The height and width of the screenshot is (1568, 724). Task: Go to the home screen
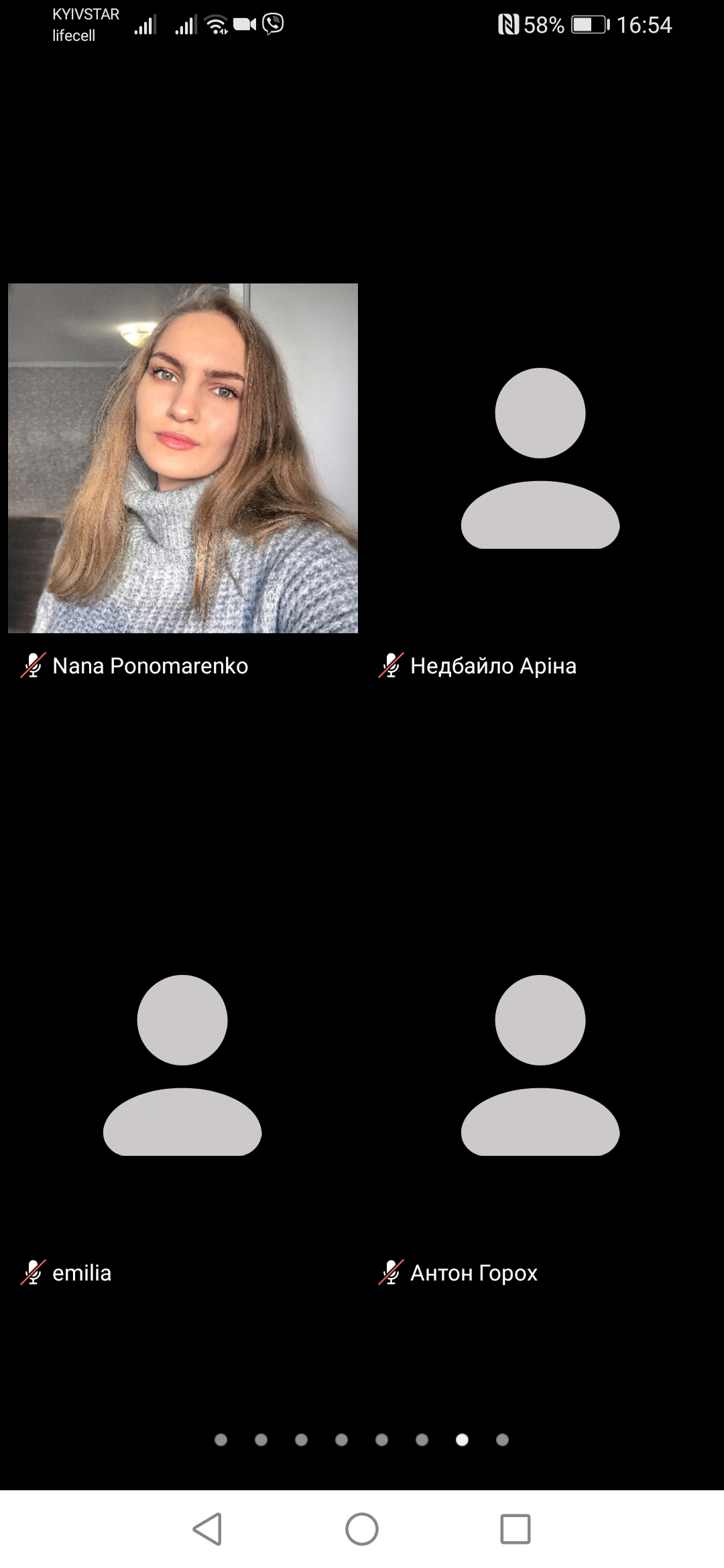click(362, 1529)
